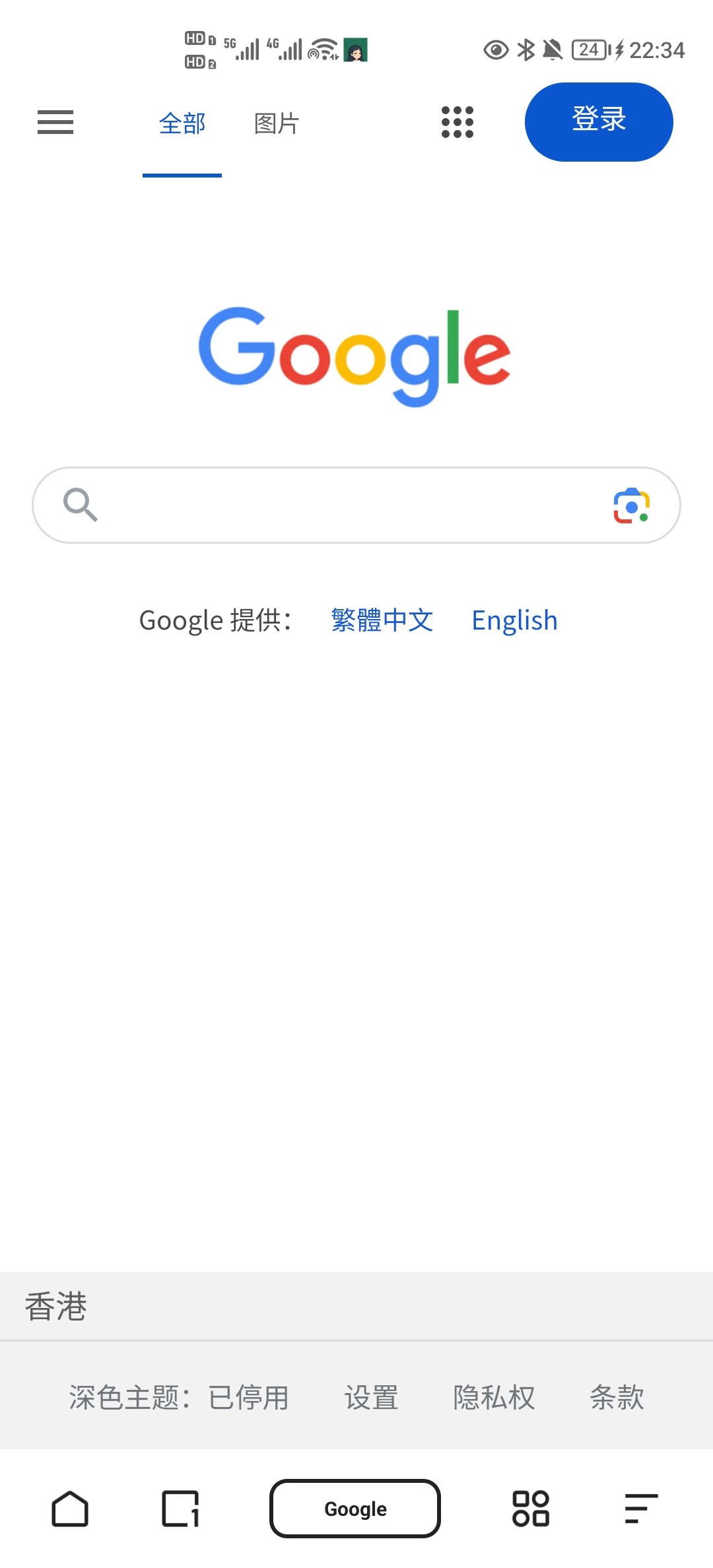Image resolution: width=713 pixels, height=1568 pixels.
Task: Open the Google apps grid
Action: pyautogui.click(x=457, y=122)
